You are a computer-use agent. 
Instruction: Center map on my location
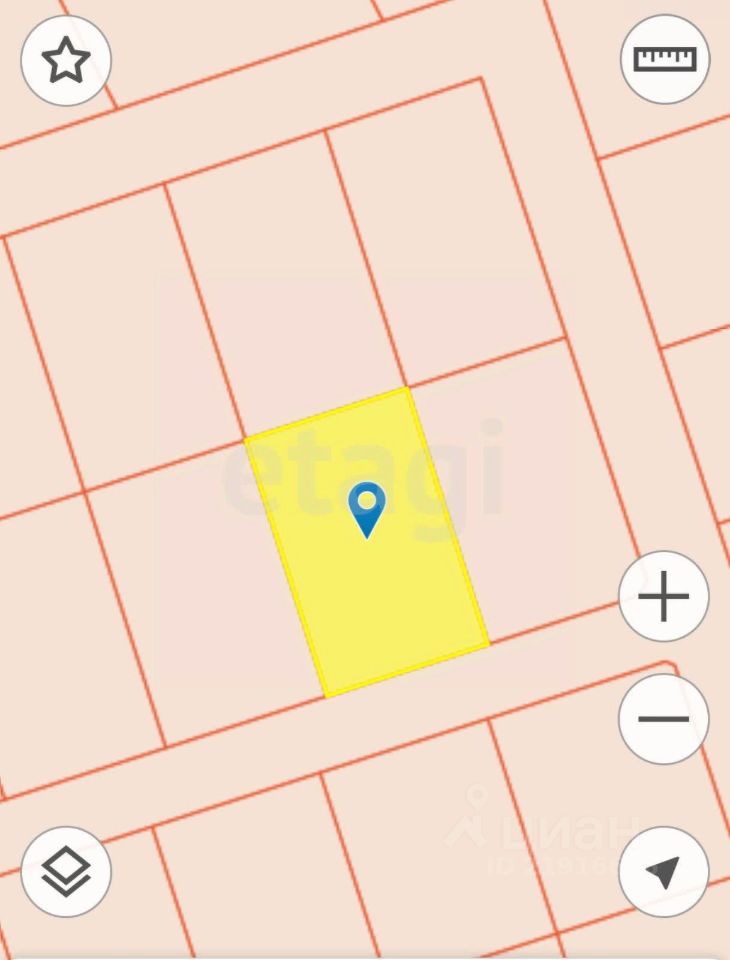664,871
